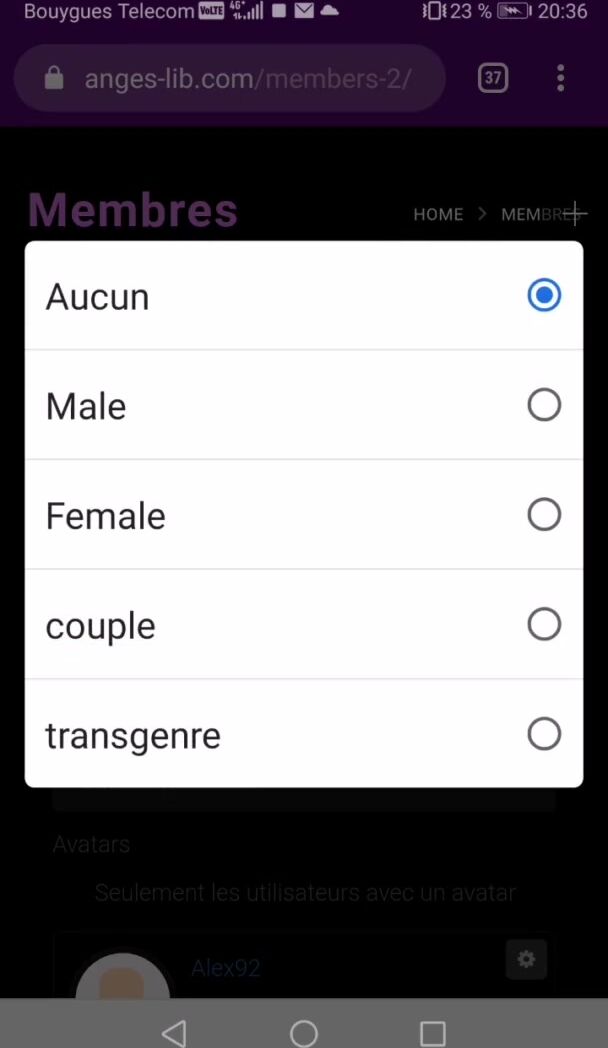Select the Female option
608x1048 pixels.
tap(303, 515)
